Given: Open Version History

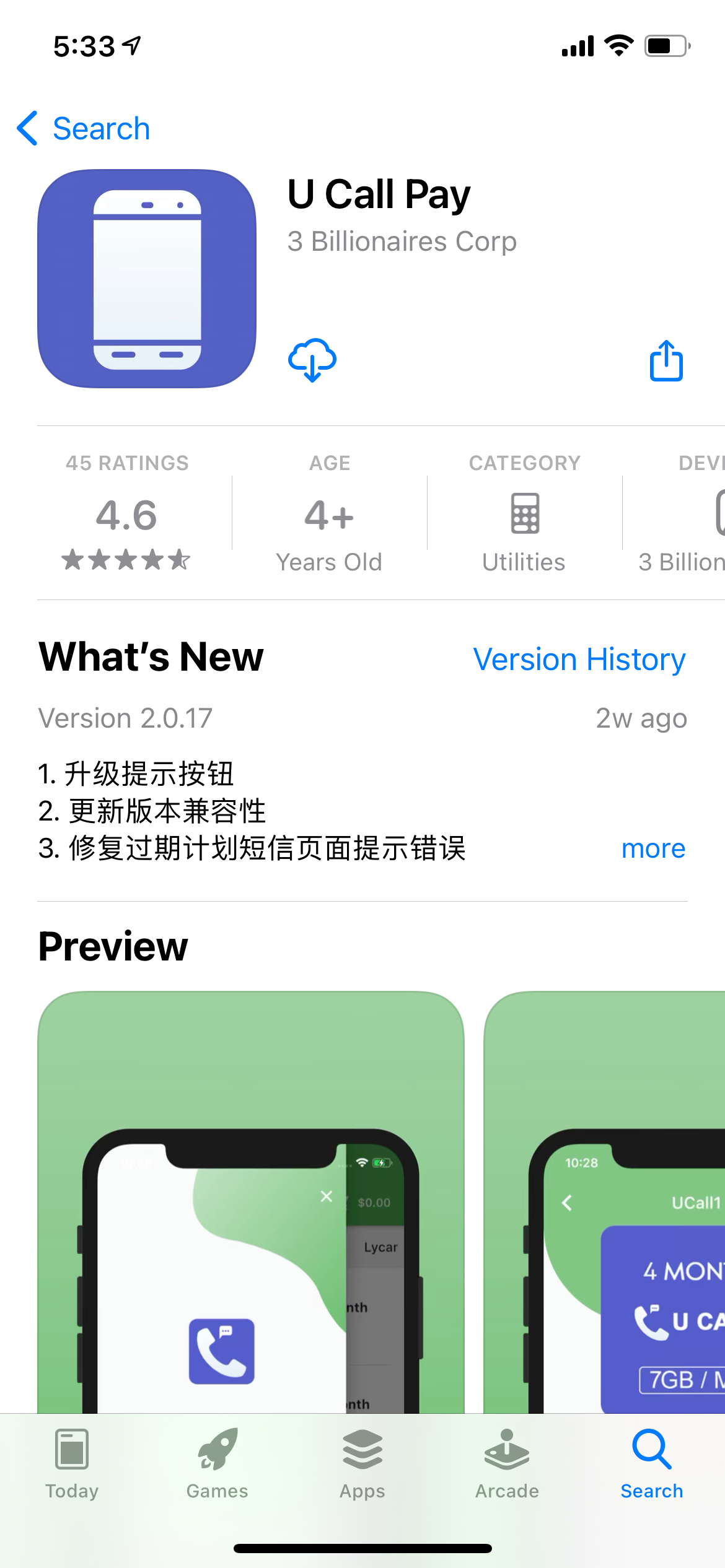Looking at the screenshot, I should point(579,660).
